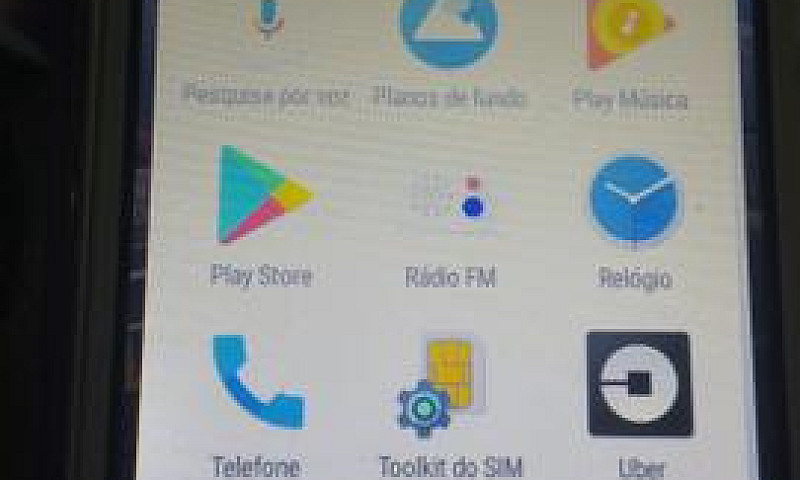Open the Telefone dialer app
This screenshot has height=480, width=800.
tap(256, 383)
